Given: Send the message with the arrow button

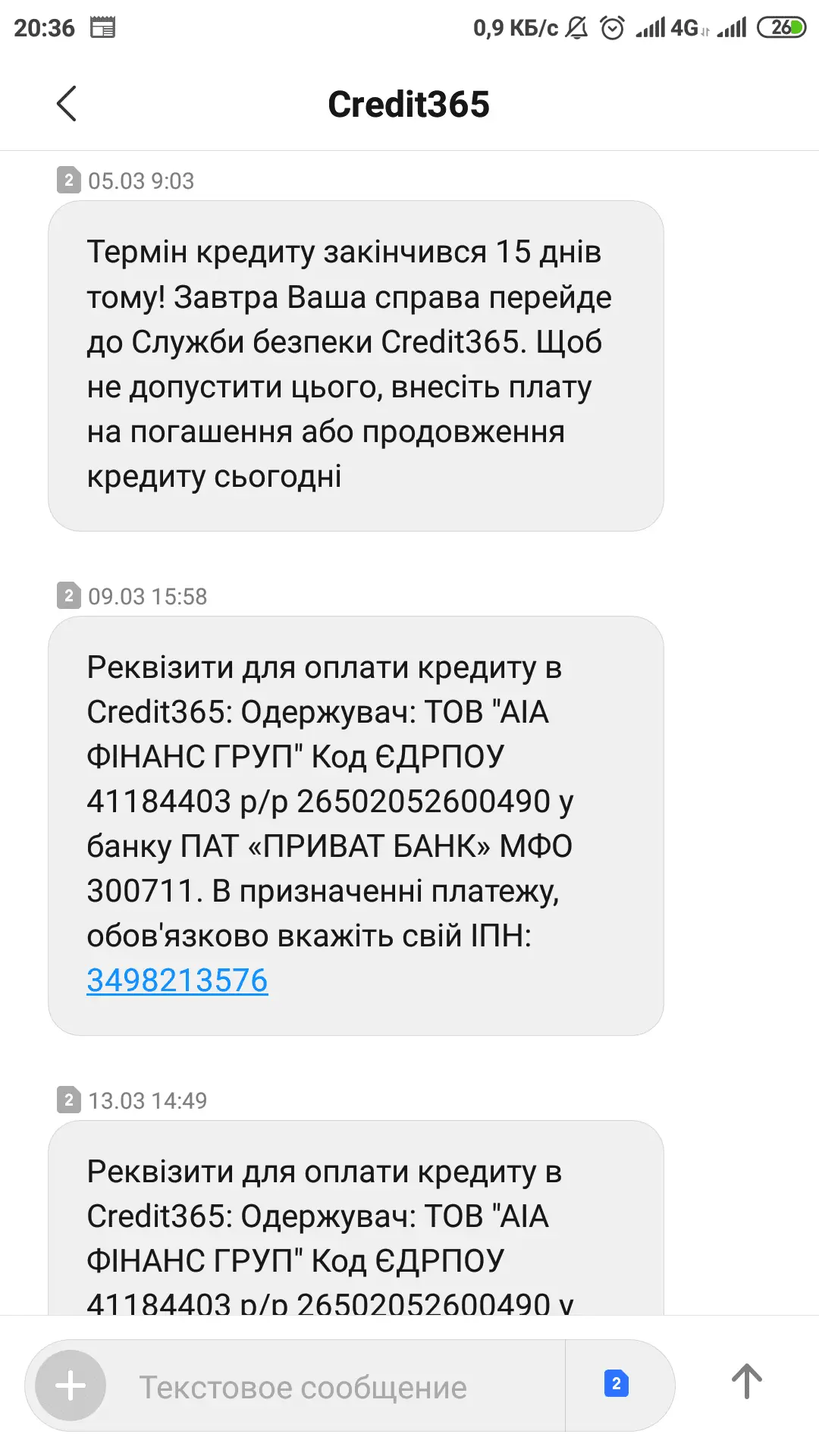Looking at the screenshot, I should [x=746, y=1382].
